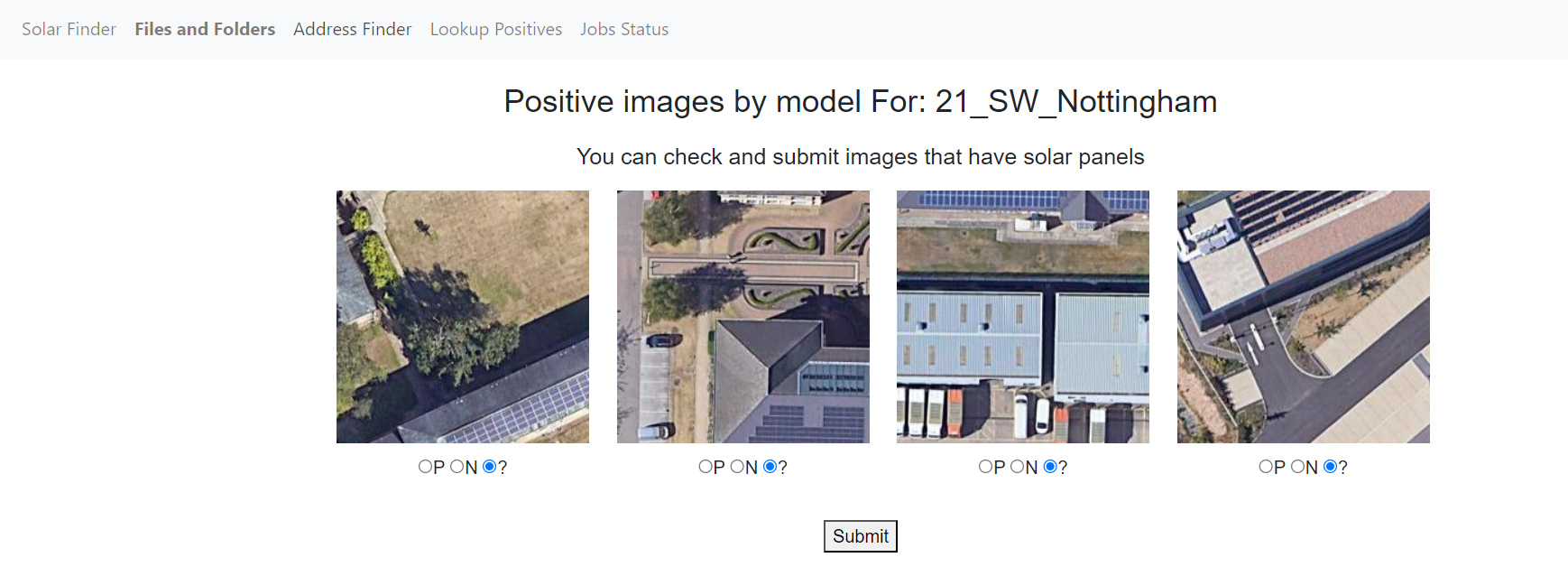
Task: Mark fourth image as N
Action: (x=1297, y=467)
